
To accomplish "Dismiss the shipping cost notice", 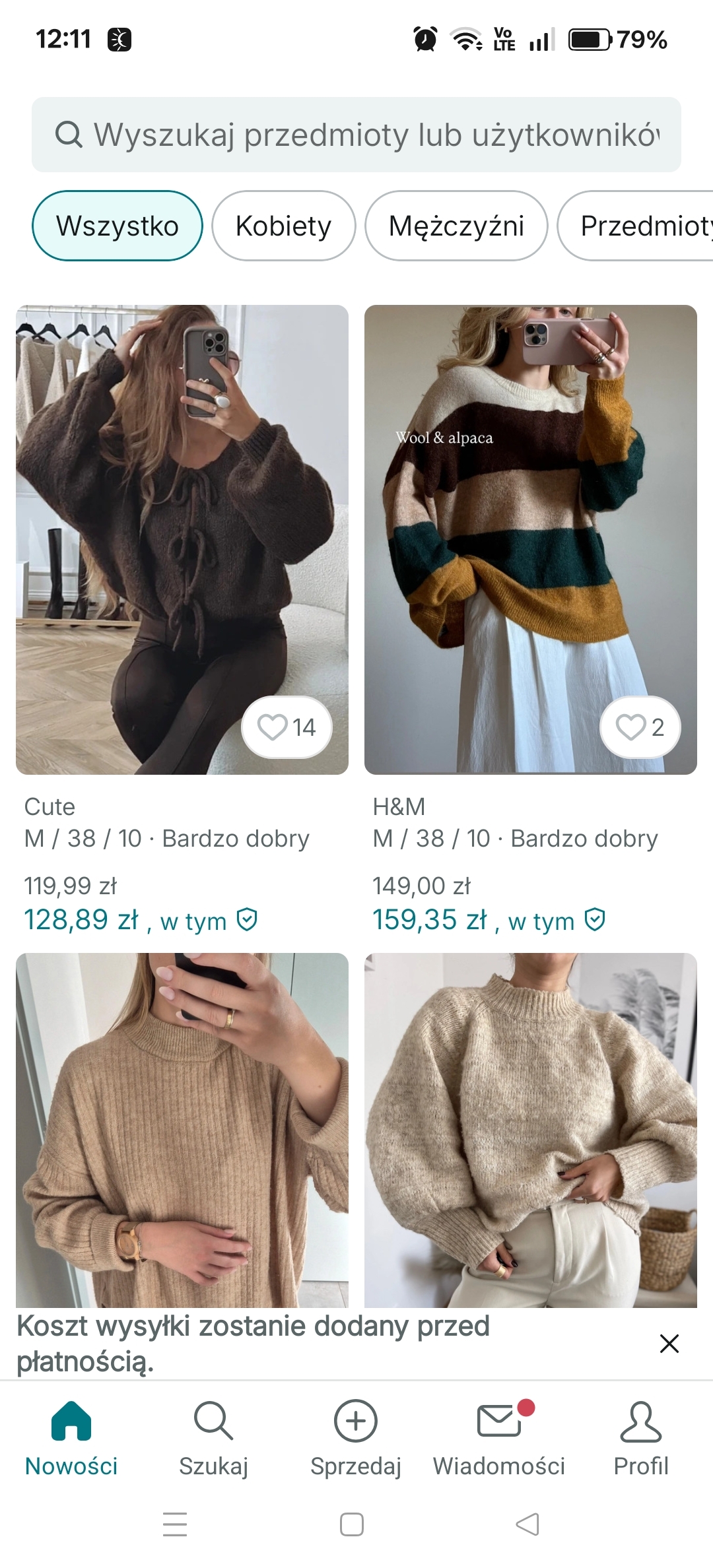I will coord(669,1343).
